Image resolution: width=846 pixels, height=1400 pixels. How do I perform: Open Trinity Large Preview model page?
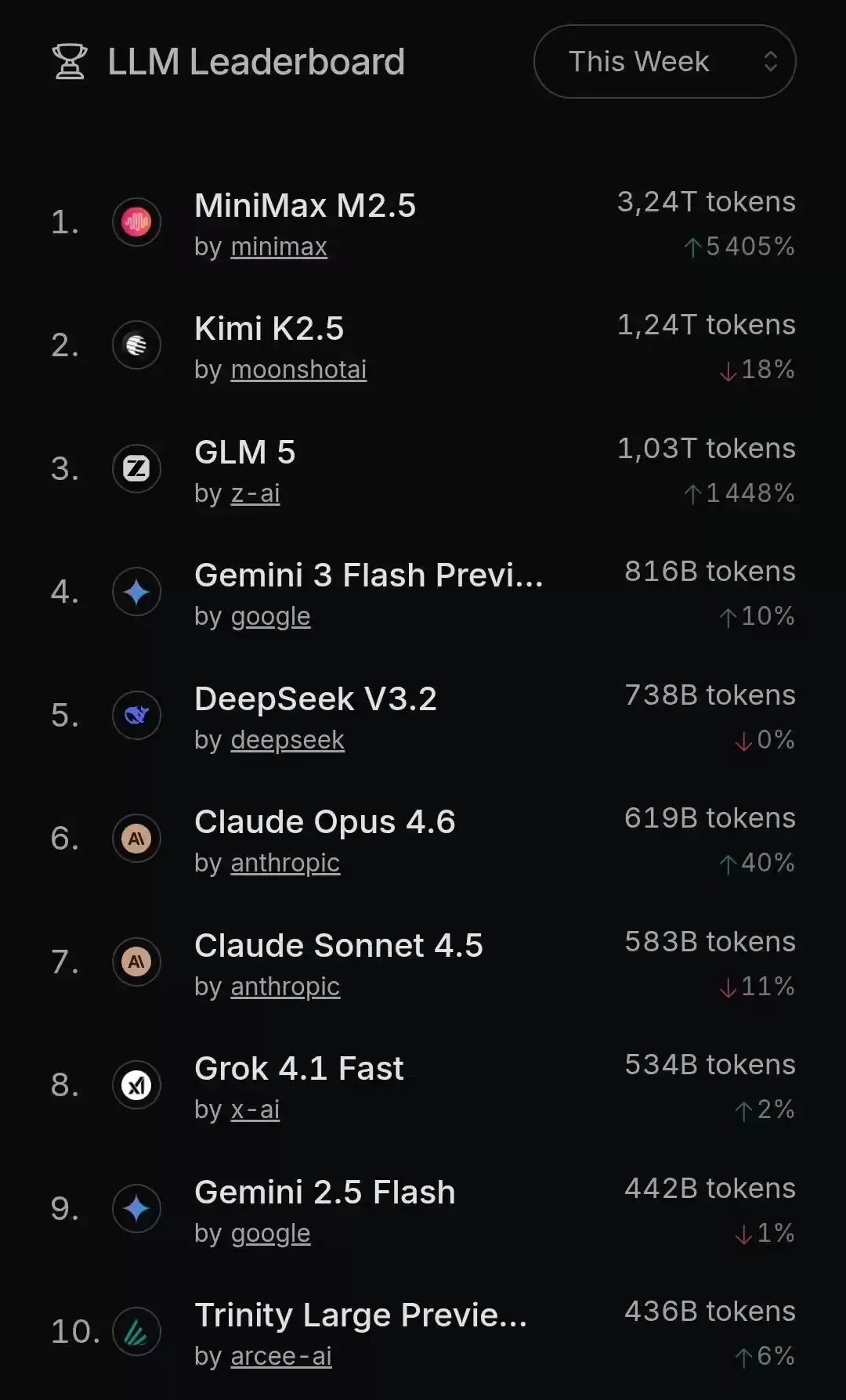360,1315
